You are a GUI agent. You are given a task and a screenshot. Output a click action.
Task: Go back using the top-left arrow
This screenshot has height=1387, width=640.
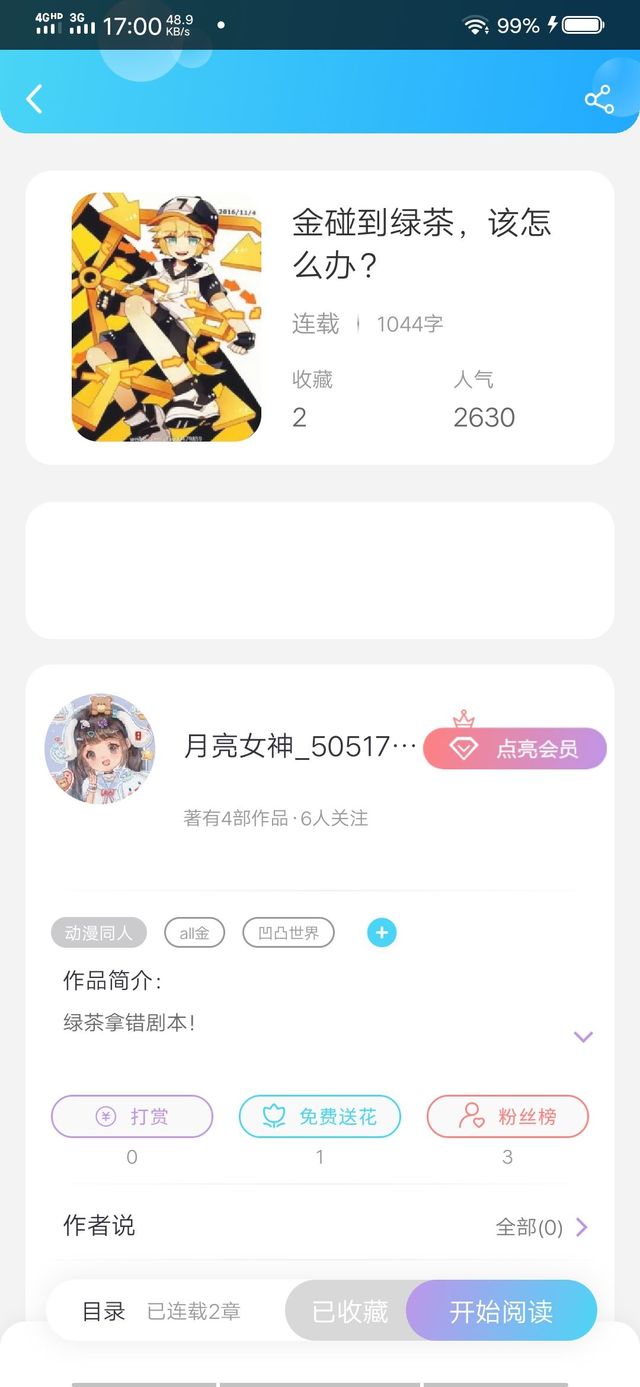click(x=34, y=99)
